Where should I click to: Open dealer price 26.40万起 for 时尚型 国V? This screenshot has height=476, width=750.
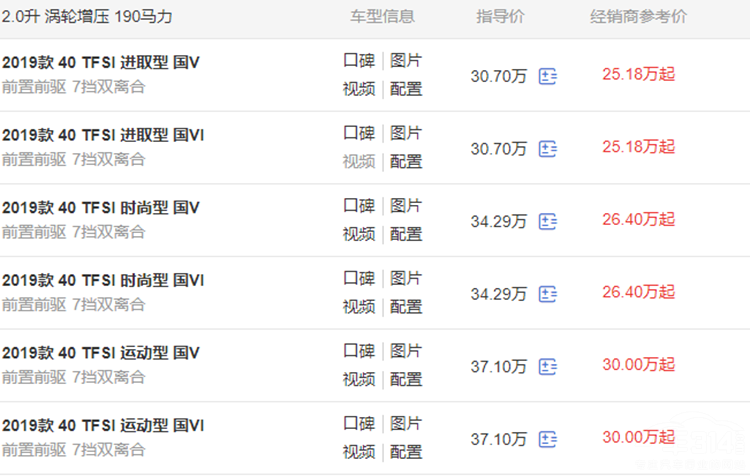pyautogui.click(x=639, y=220)
